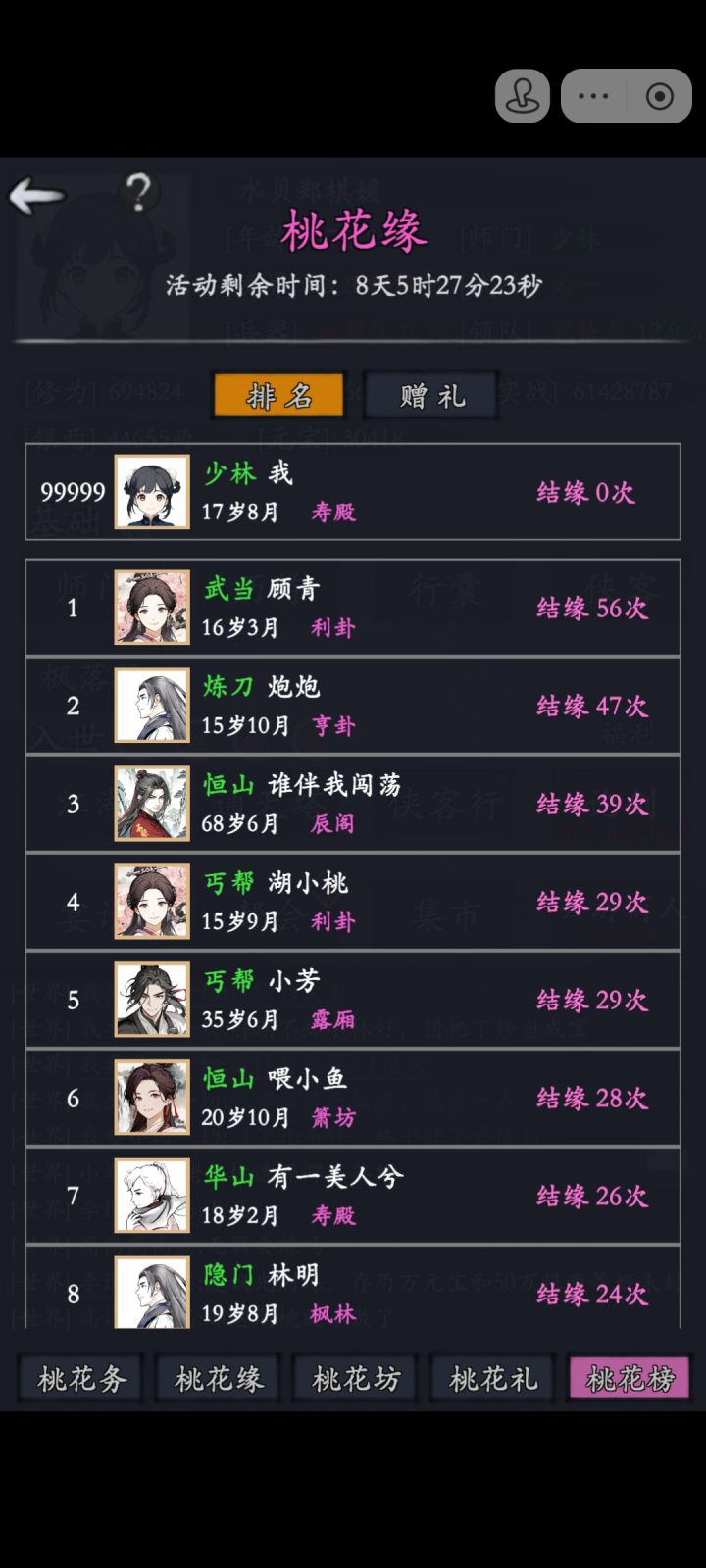706x1568 pixels.
Task: Select the 排名 button
Action: pos(277,395)
